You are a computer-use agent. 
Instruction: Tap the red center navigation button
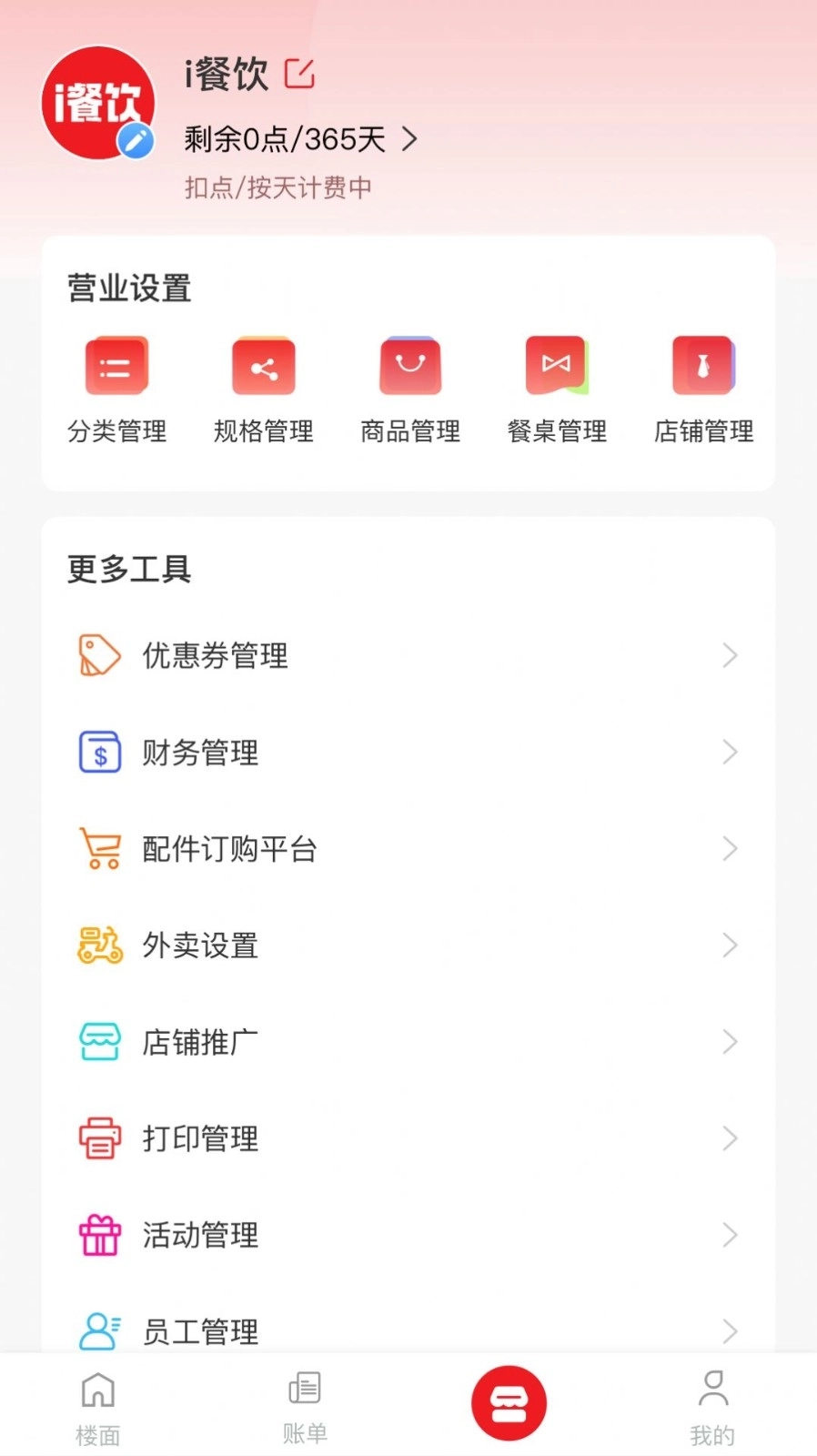pyautogui.click(x=509, y=1401)
